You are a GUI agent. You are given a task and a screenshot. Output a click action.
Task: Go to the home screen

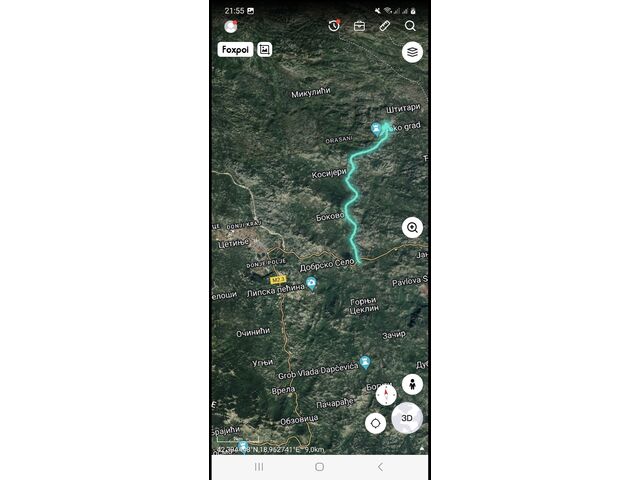tap(319, 467)
